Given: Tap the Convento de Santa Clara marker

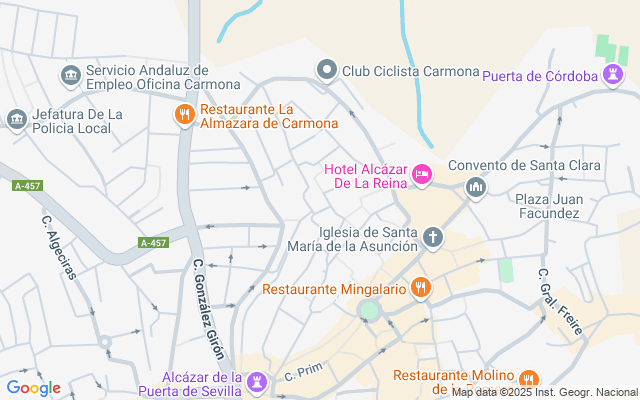Looking at the screenshot, I should [x=476, y=188].
